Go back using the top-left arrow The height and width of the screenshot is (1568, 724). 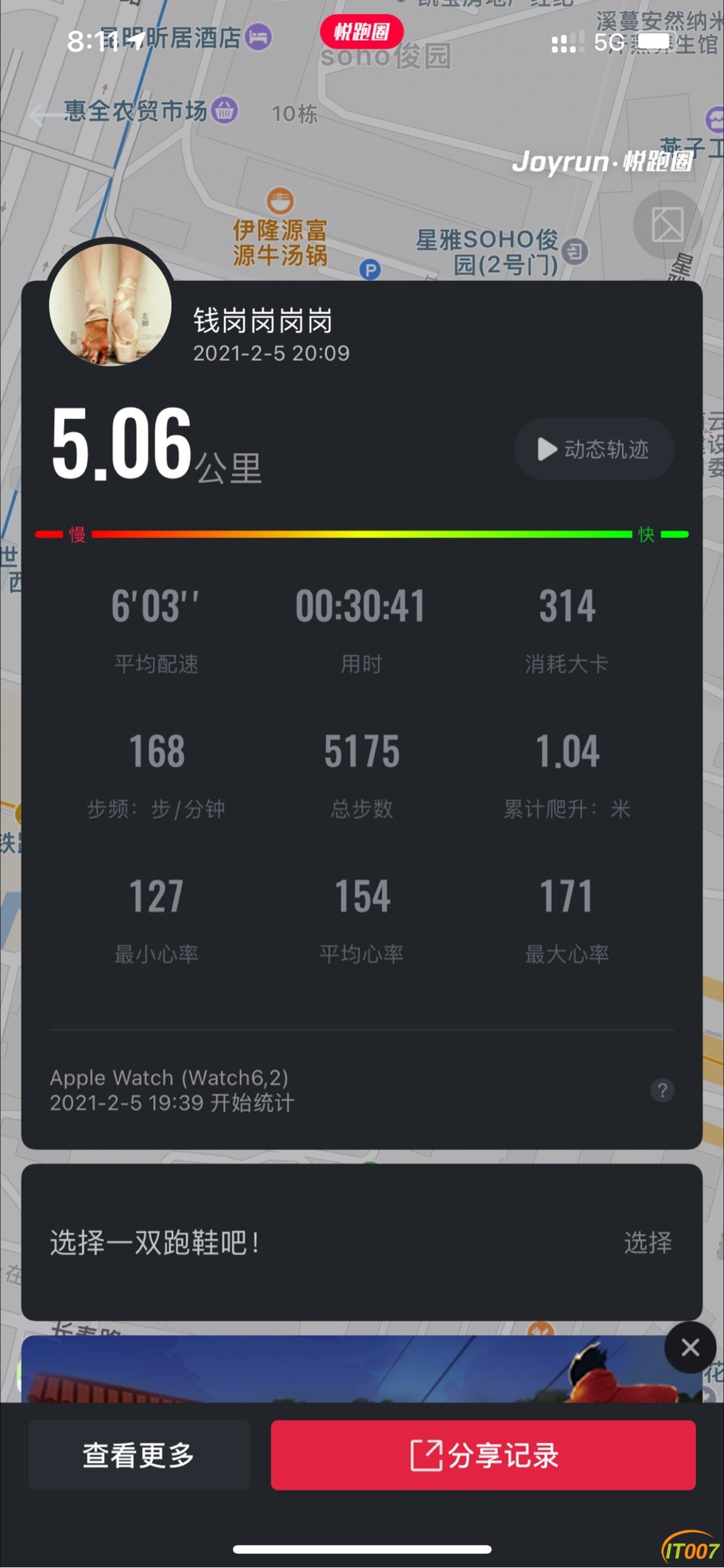pyautogui.click(x=46, y=114)
